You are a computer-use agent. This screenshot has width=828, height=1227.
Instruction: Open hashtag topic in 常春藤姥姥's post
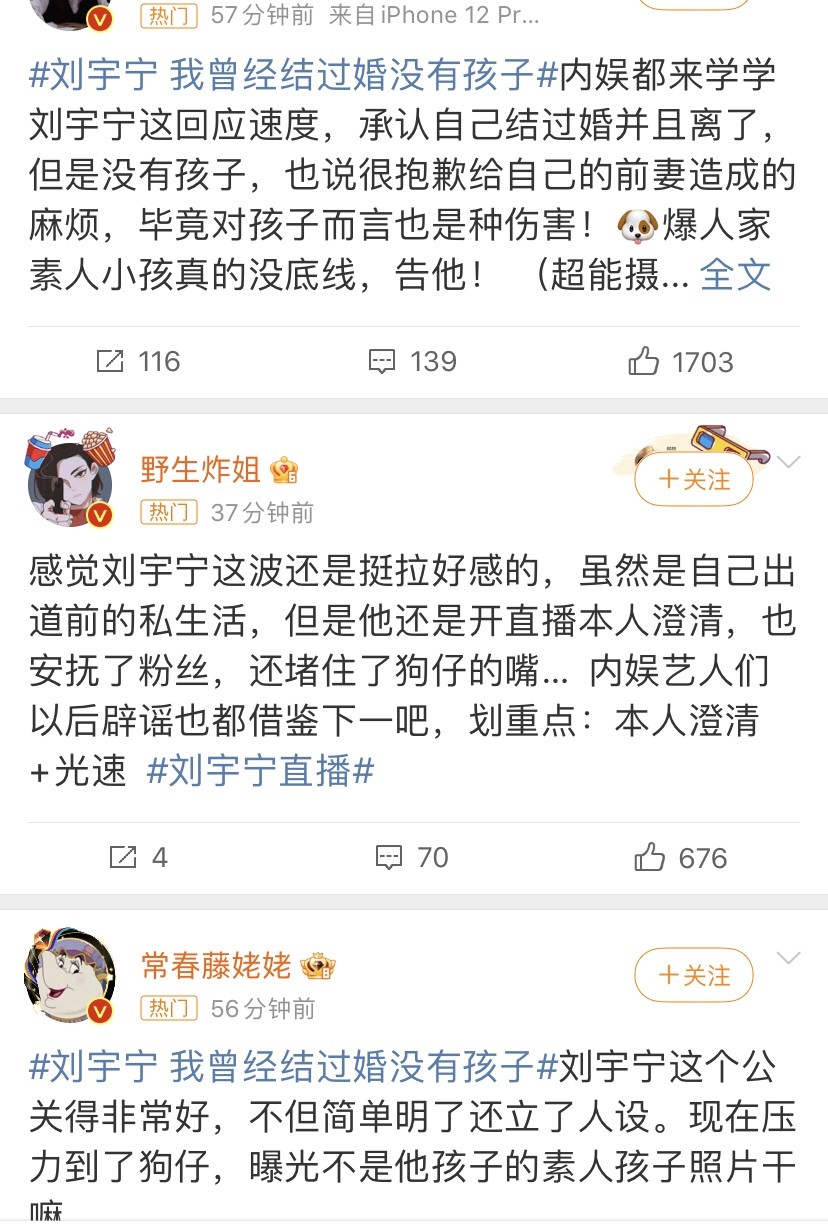[292, 1068]
